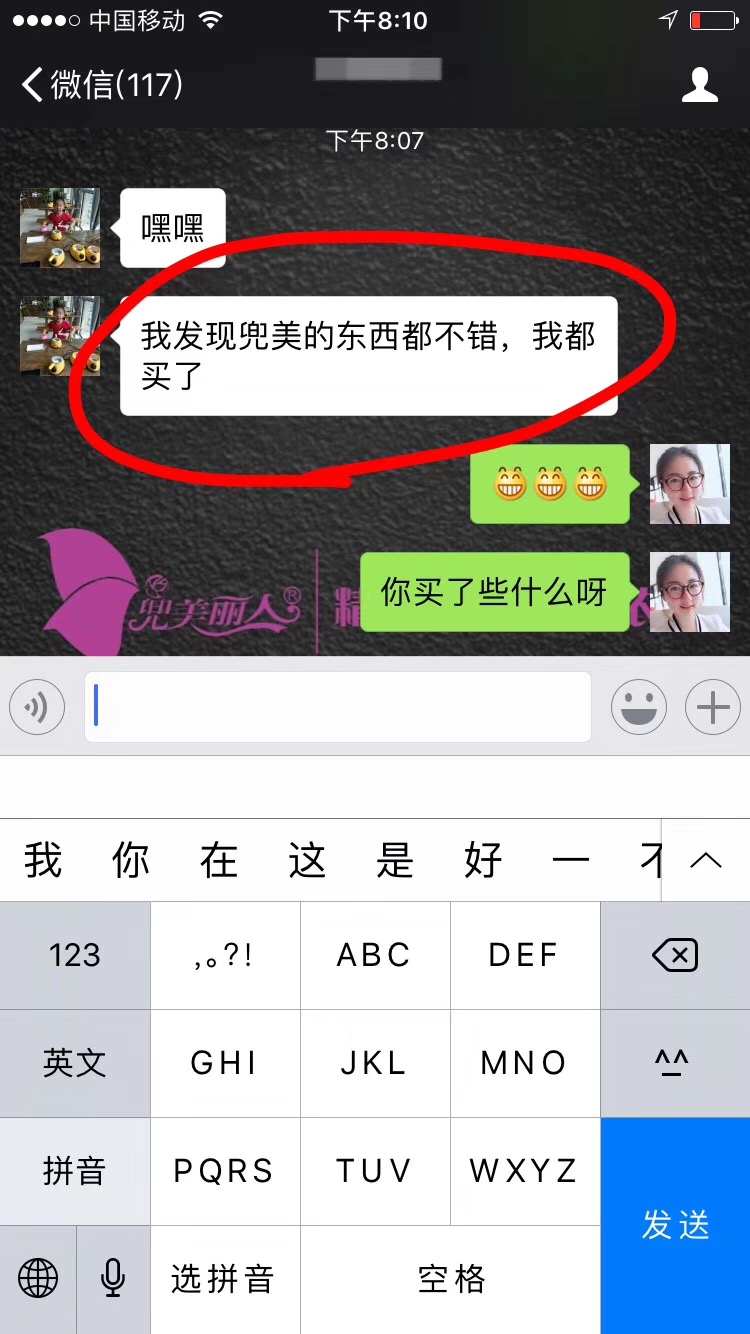Viewport: 750px width, 1334px height.
Task: Tap the globe keyboard switcher
Action: click(38, 1279)
